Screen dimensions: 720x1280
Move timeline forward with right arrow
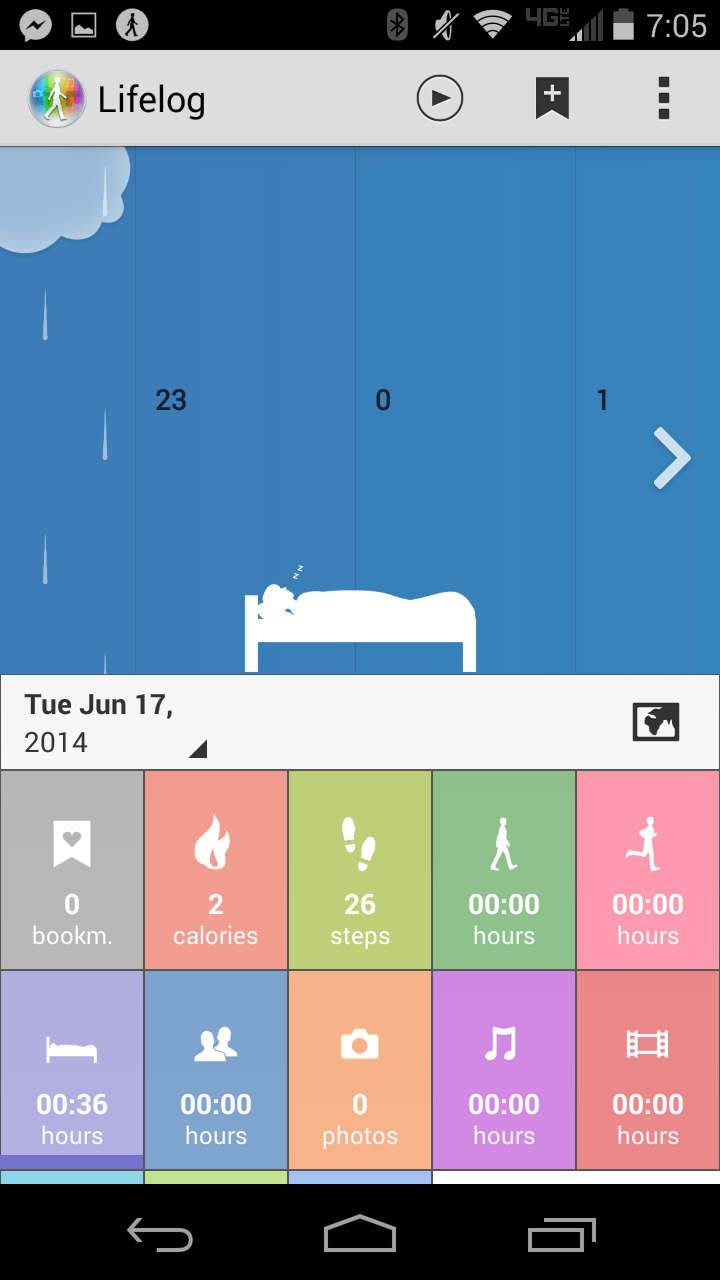coord(672,458)
